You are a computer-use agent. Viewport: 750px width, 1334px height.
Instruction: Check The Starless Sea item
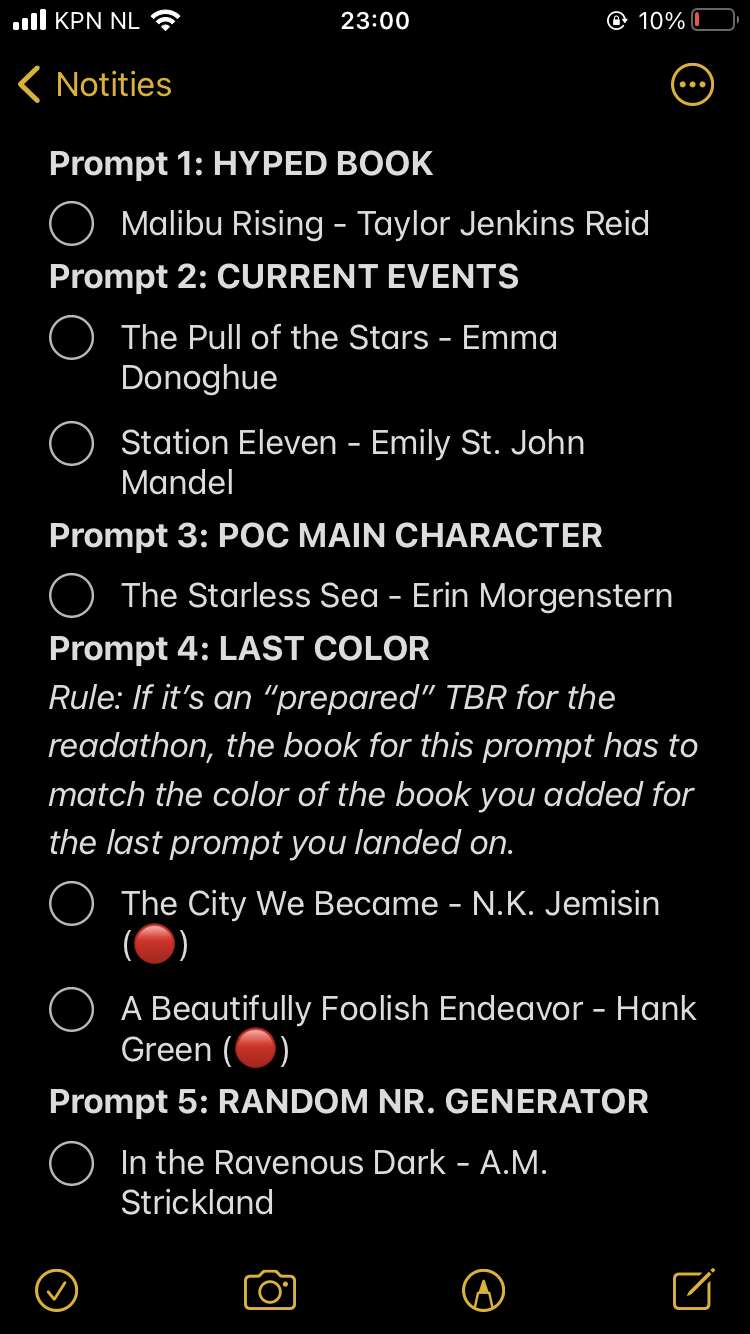[x=72, y=595]
